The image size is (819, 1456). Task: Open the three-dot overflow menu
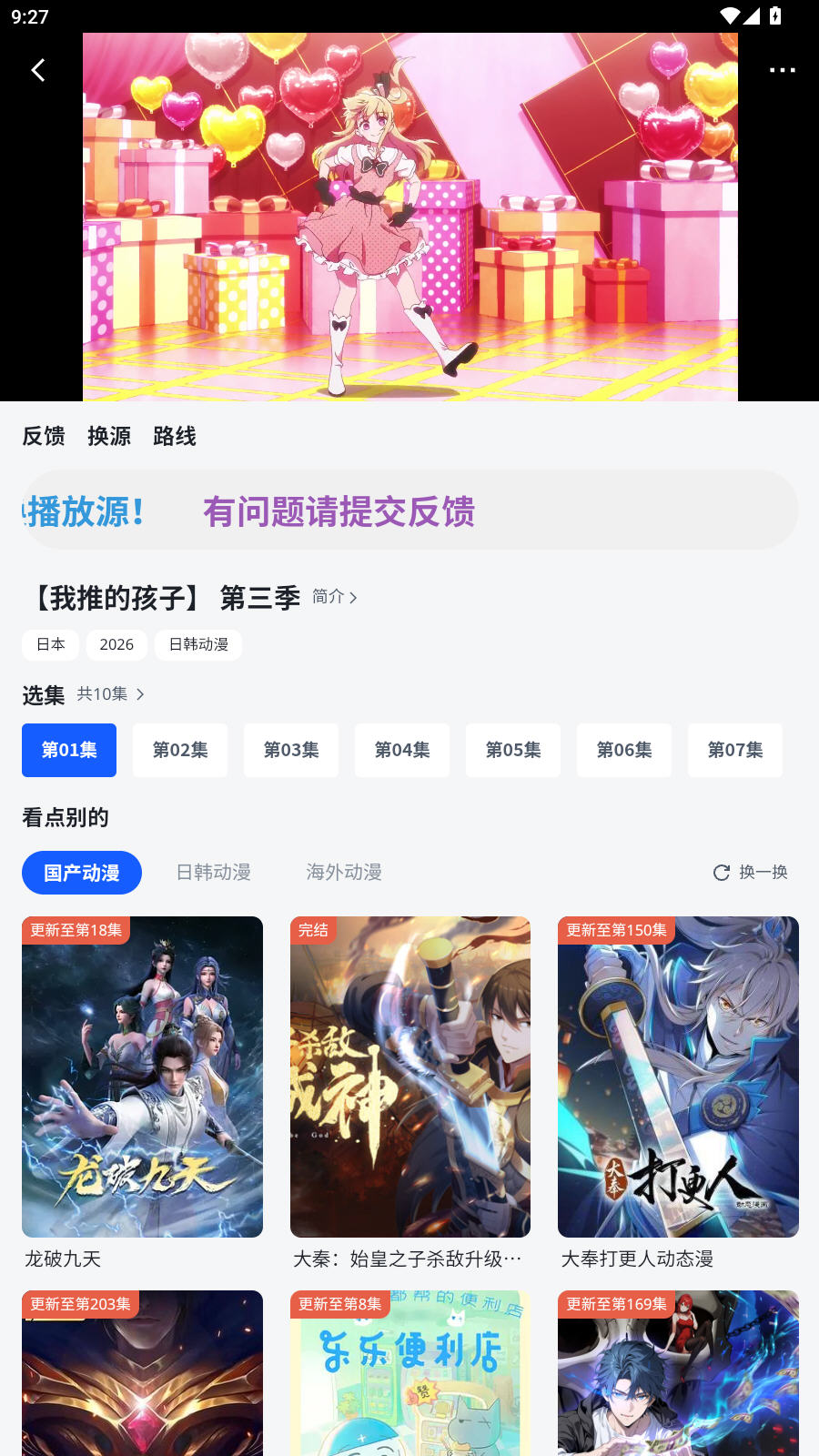(782, 70)
